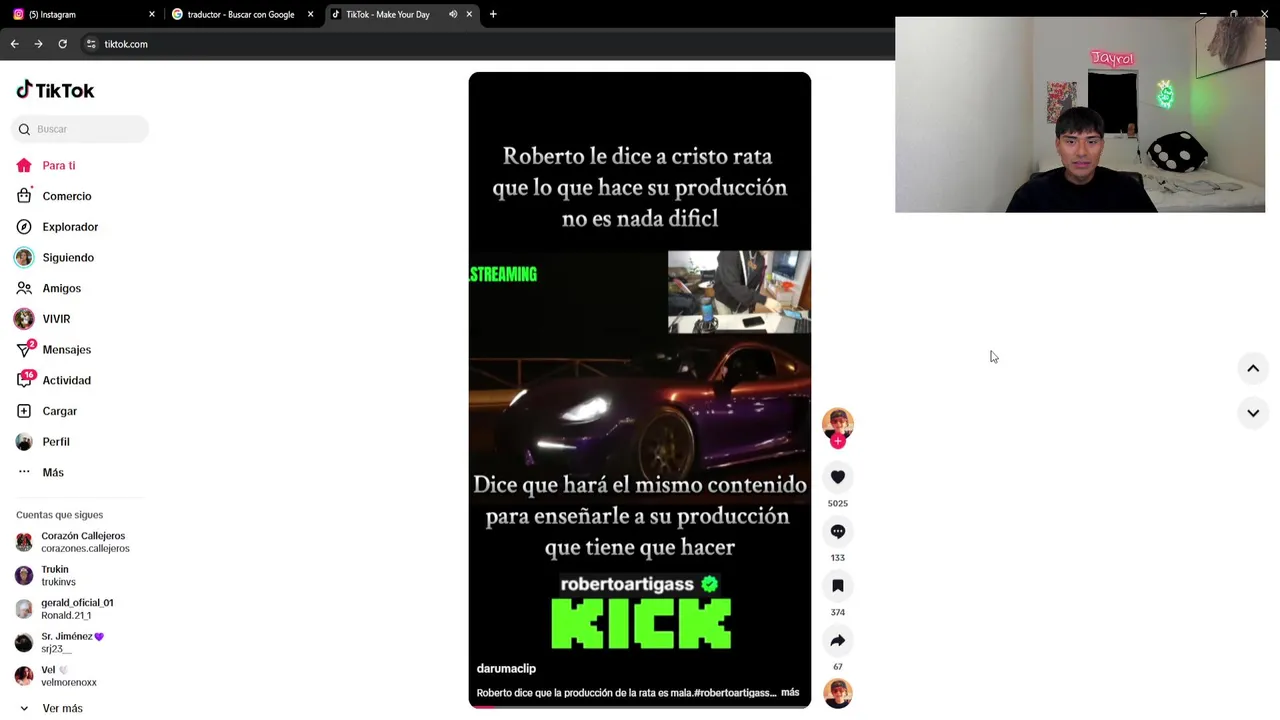Viewport: 1280px width, 720px height.
Task: Like the darumaclip video
Action: click(x=838, y=477)
